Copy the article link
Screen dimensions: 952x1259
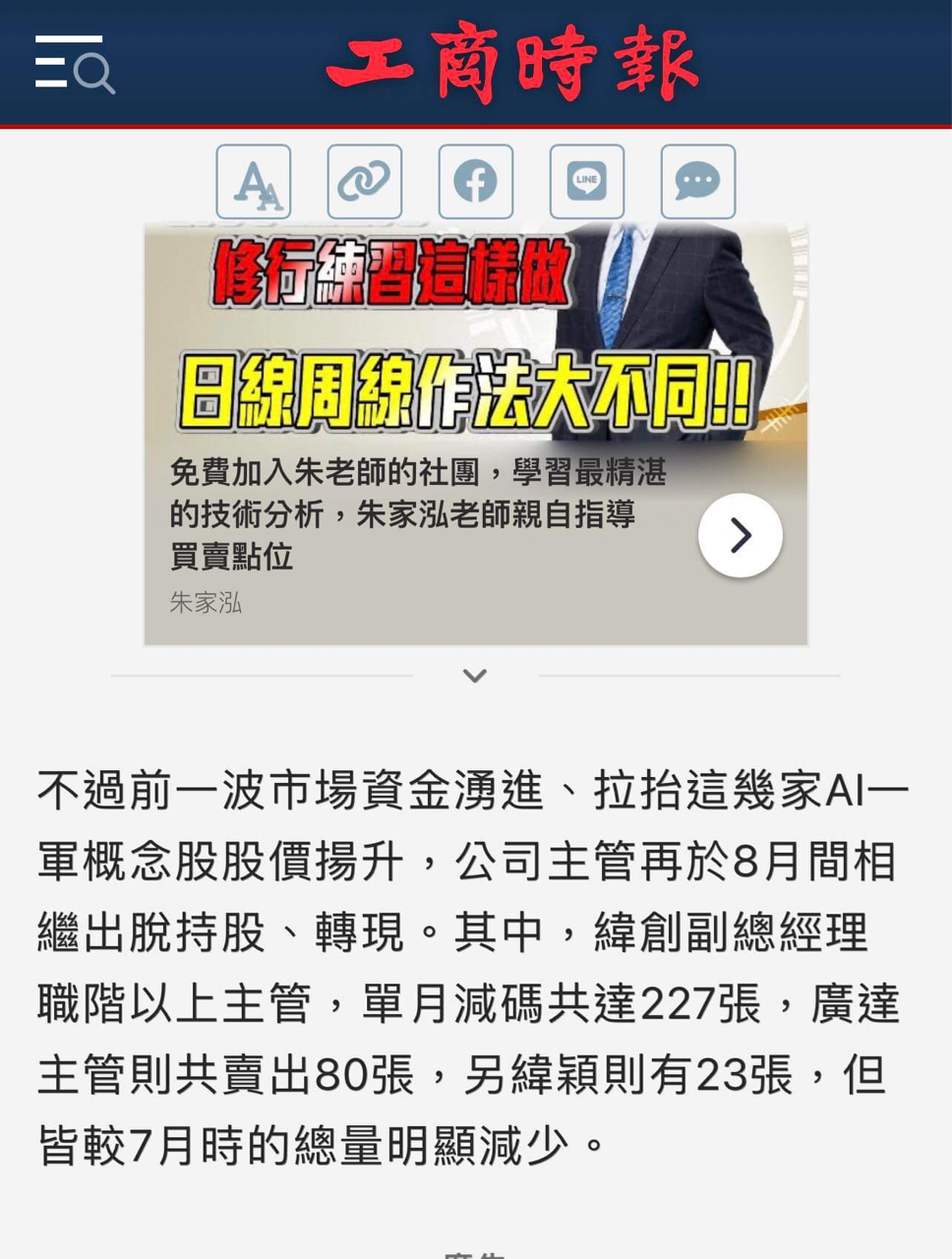(365, 182)
